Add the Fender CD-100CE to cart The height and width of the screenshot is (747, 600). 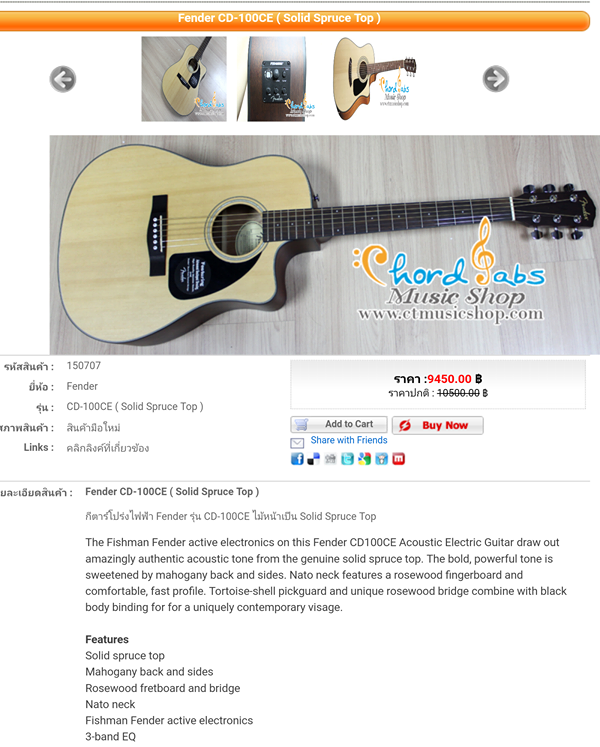pos(338,425)
